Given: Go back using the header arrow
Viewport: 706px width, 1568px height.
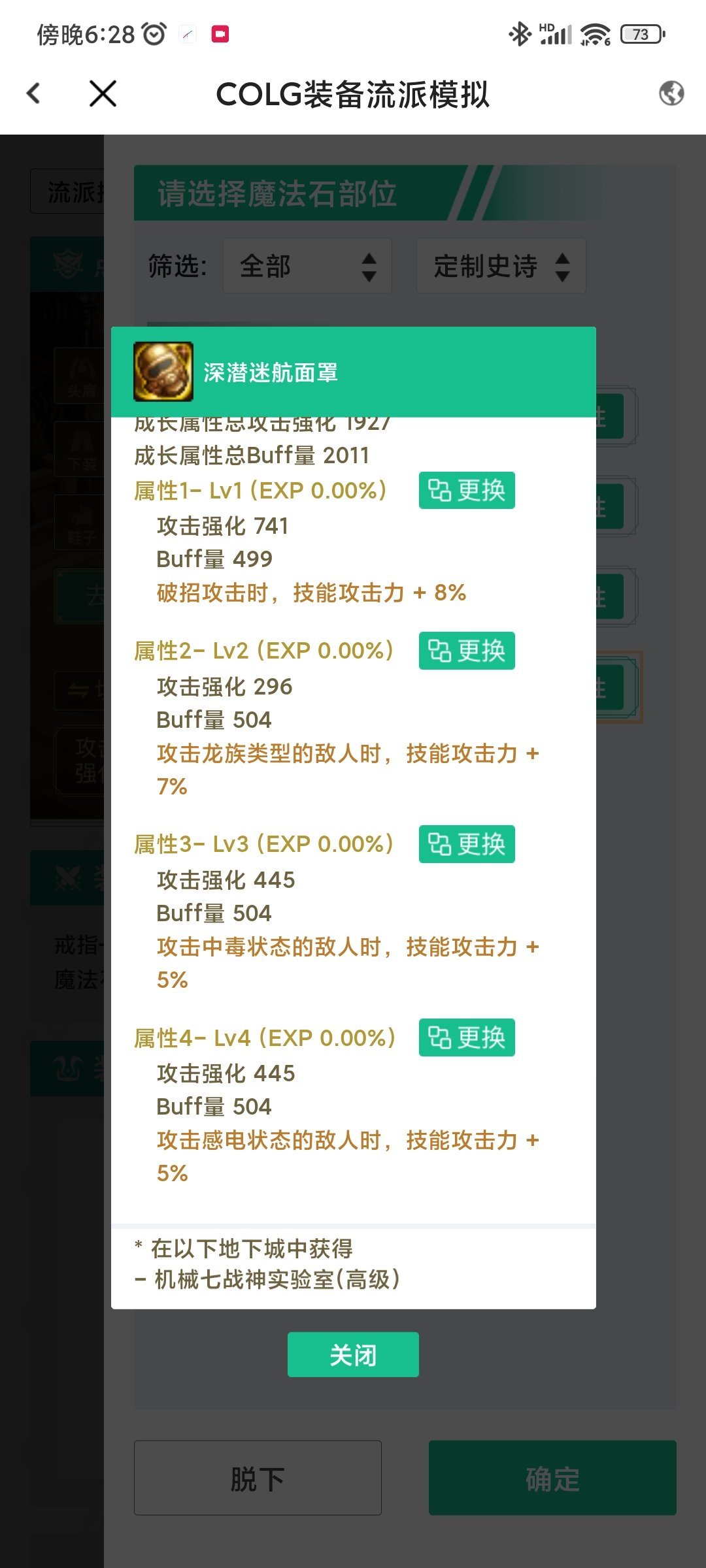Looking at the screenshot, I should (x=33, y=93).
